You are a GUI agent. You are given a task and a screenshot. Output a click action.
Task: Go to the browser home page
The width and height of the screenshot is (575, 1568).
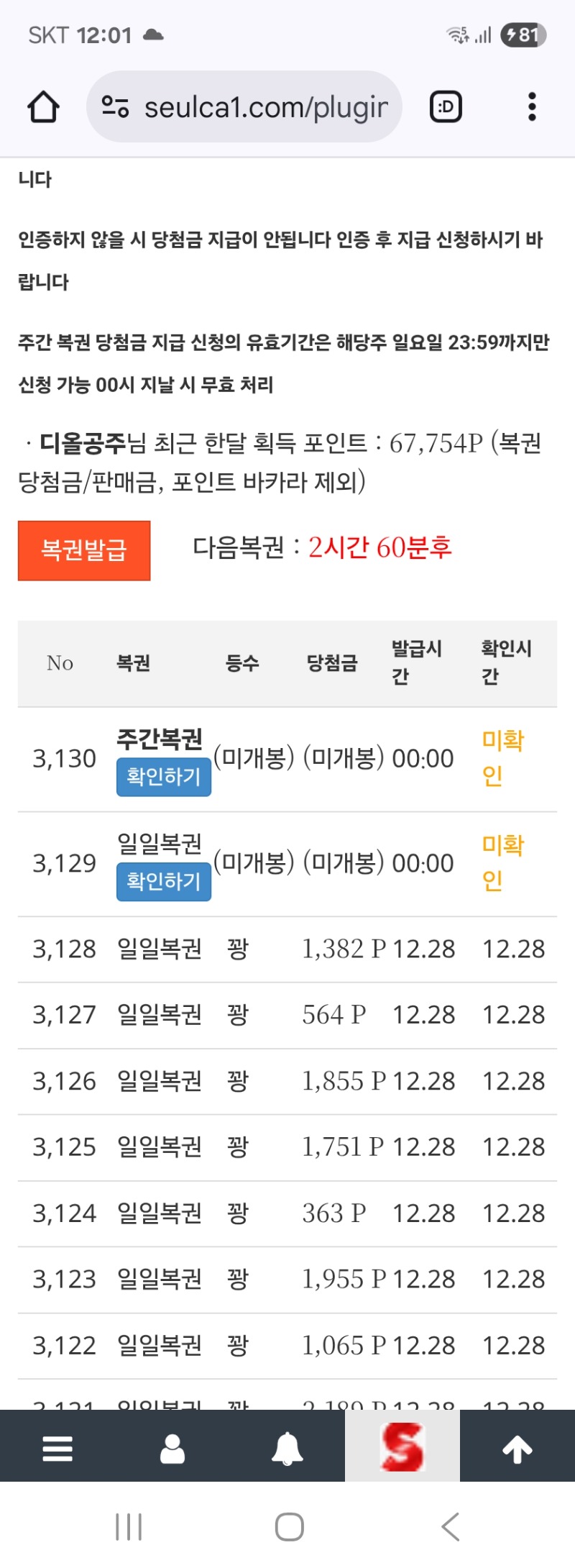pyautogui.click(x=43, y=107)
